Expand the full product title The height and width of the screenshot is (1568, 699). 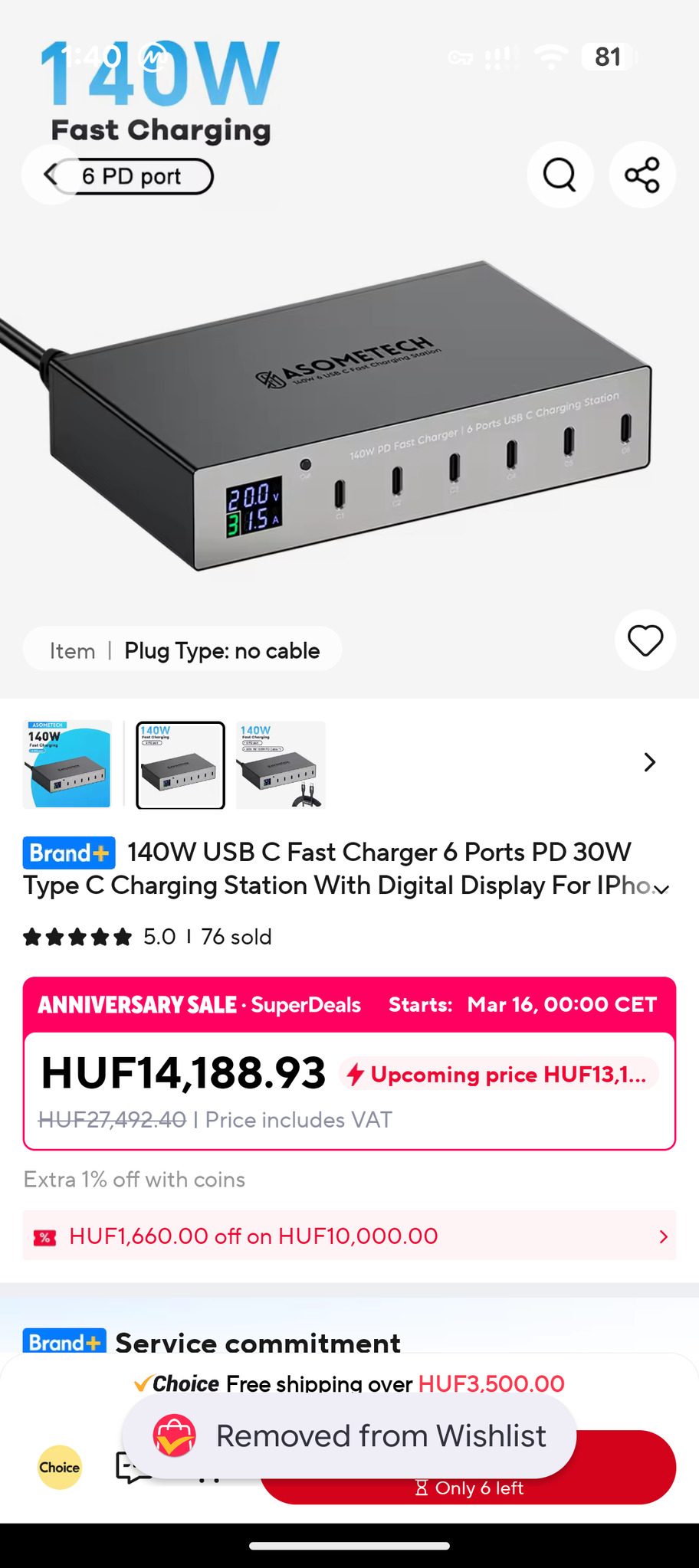661,889
